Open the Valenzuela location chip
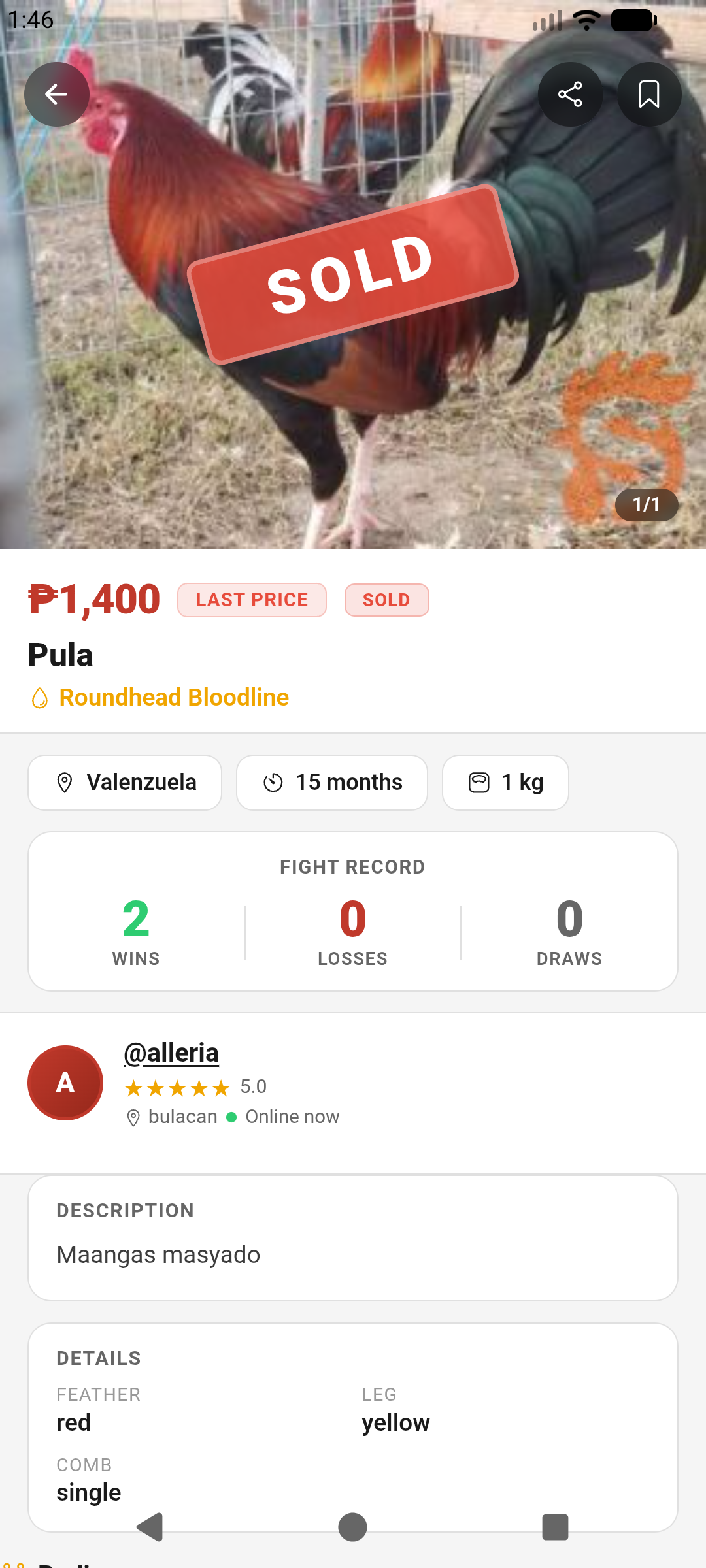 [124, 782]
